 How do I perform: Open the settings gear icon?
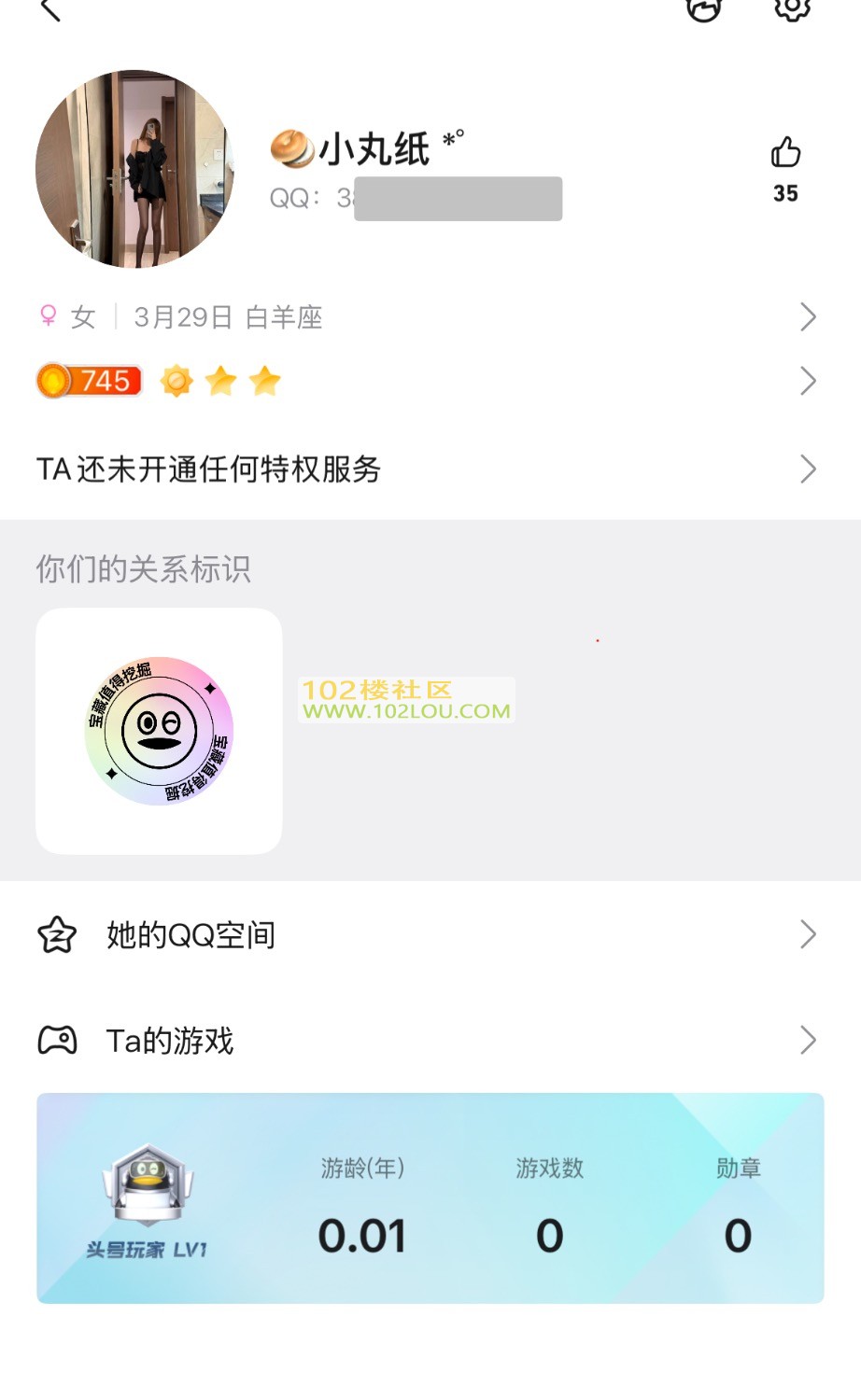791,7
